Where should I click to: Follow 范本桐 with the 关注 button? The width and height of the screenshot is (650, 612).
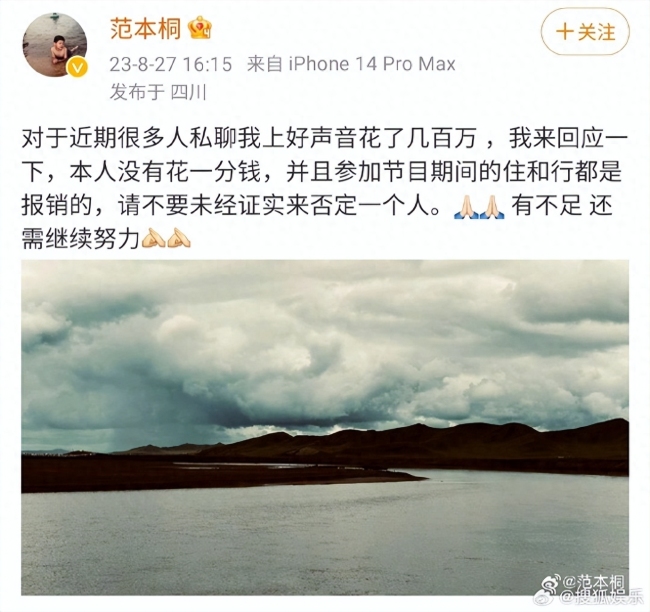(585, 32)
